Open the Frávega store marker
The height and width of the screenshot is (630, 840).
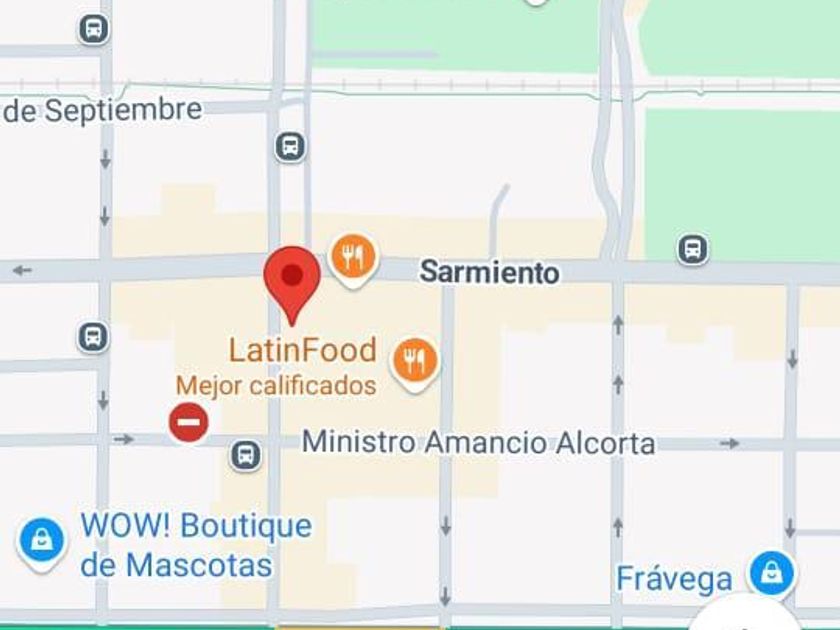tap(772, 573)
